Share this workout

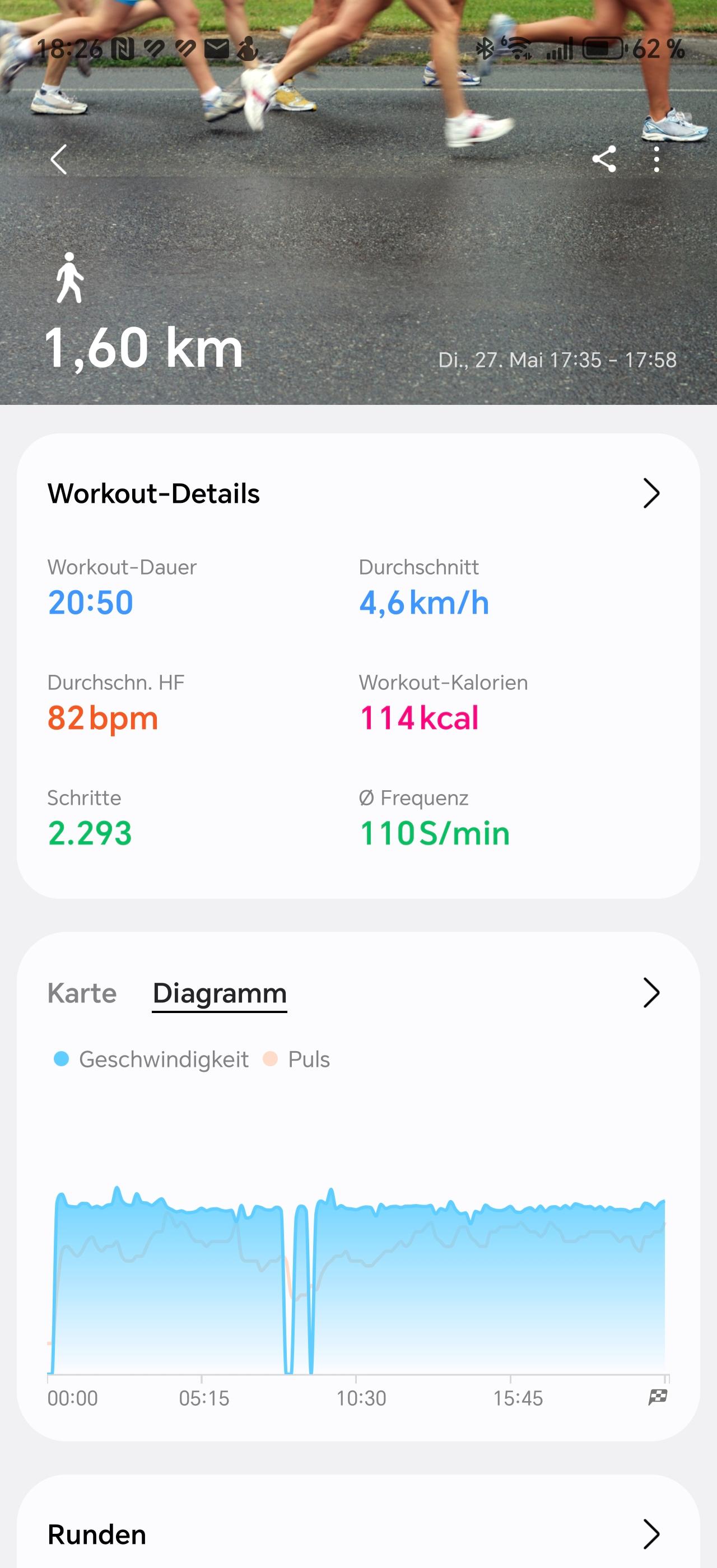pos(604,160)
